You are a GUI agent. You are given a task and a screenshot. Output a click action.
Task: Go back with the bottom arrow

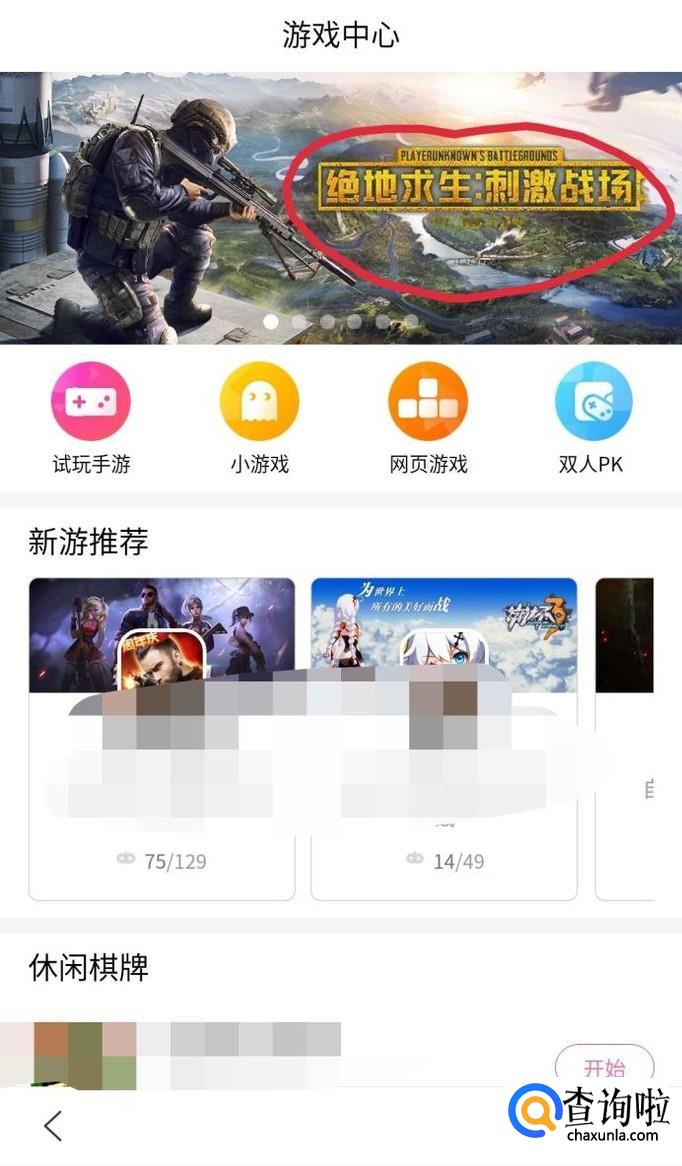pyautogui.click(x=53, y=1125)
